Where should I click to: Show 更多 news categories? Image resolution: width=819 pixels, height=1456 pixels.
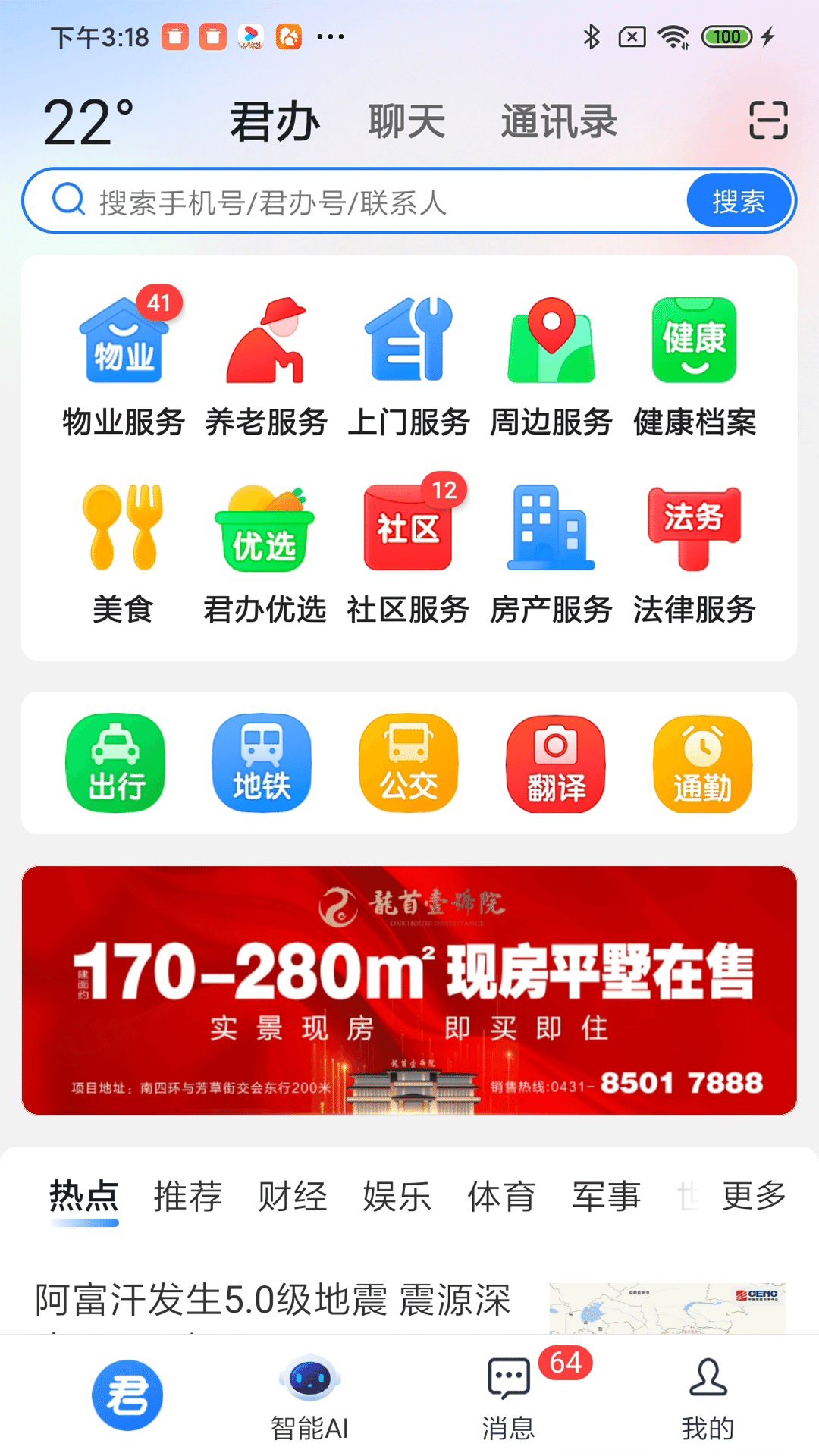[754, 1196]
